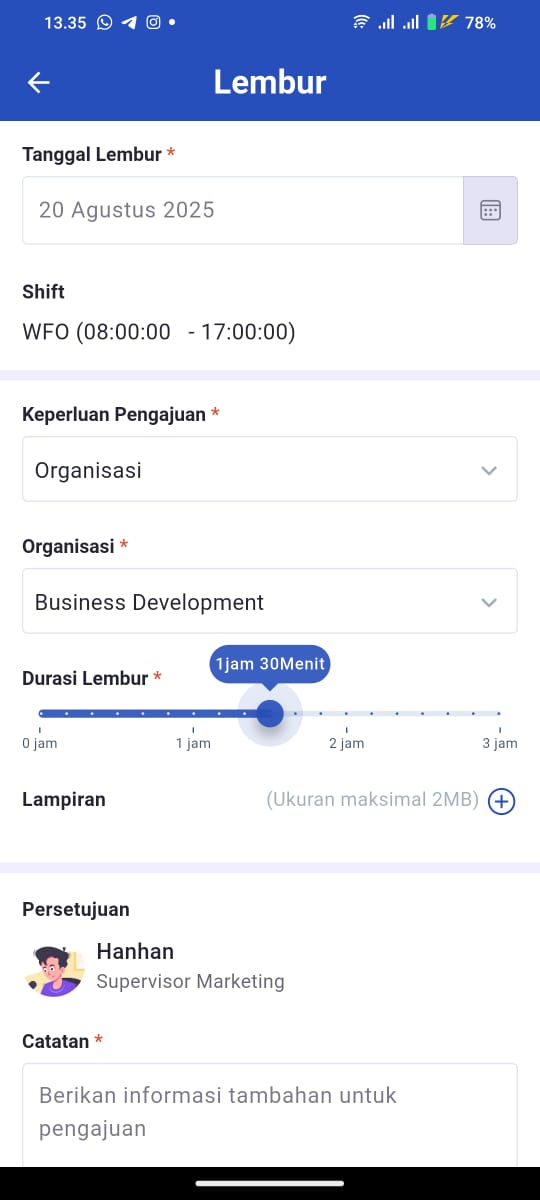Expand the Keperluan Pengajuan dropdown
Image resolution: width=540 pixels, height=1200 pixels.
click(x=270, y=469)
